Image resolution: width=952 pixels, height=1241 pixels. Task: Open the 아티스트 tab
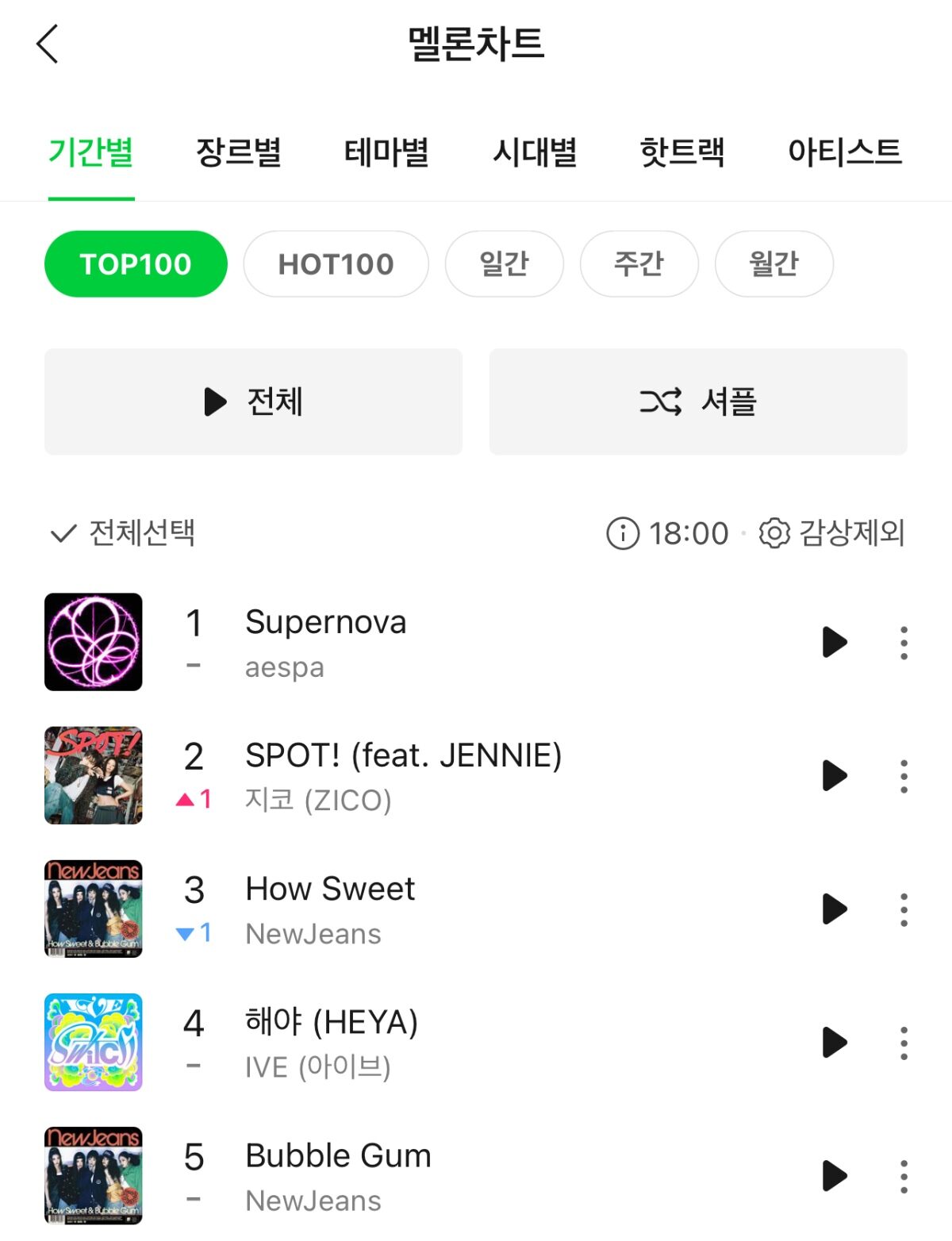pyautogui.click(x=844, y=152)
